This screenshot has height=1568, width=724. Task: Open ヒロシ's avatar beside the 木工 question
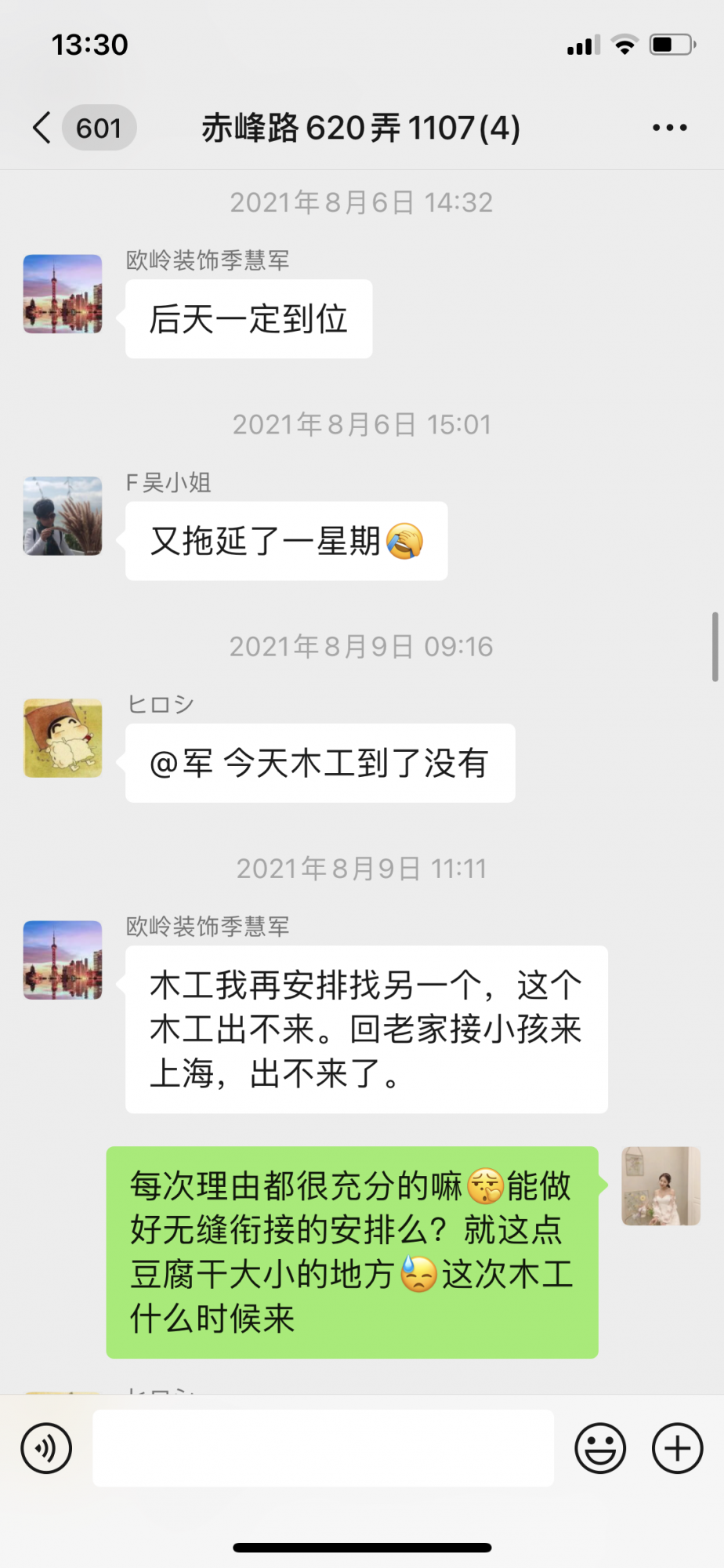[x=63, y=738]
